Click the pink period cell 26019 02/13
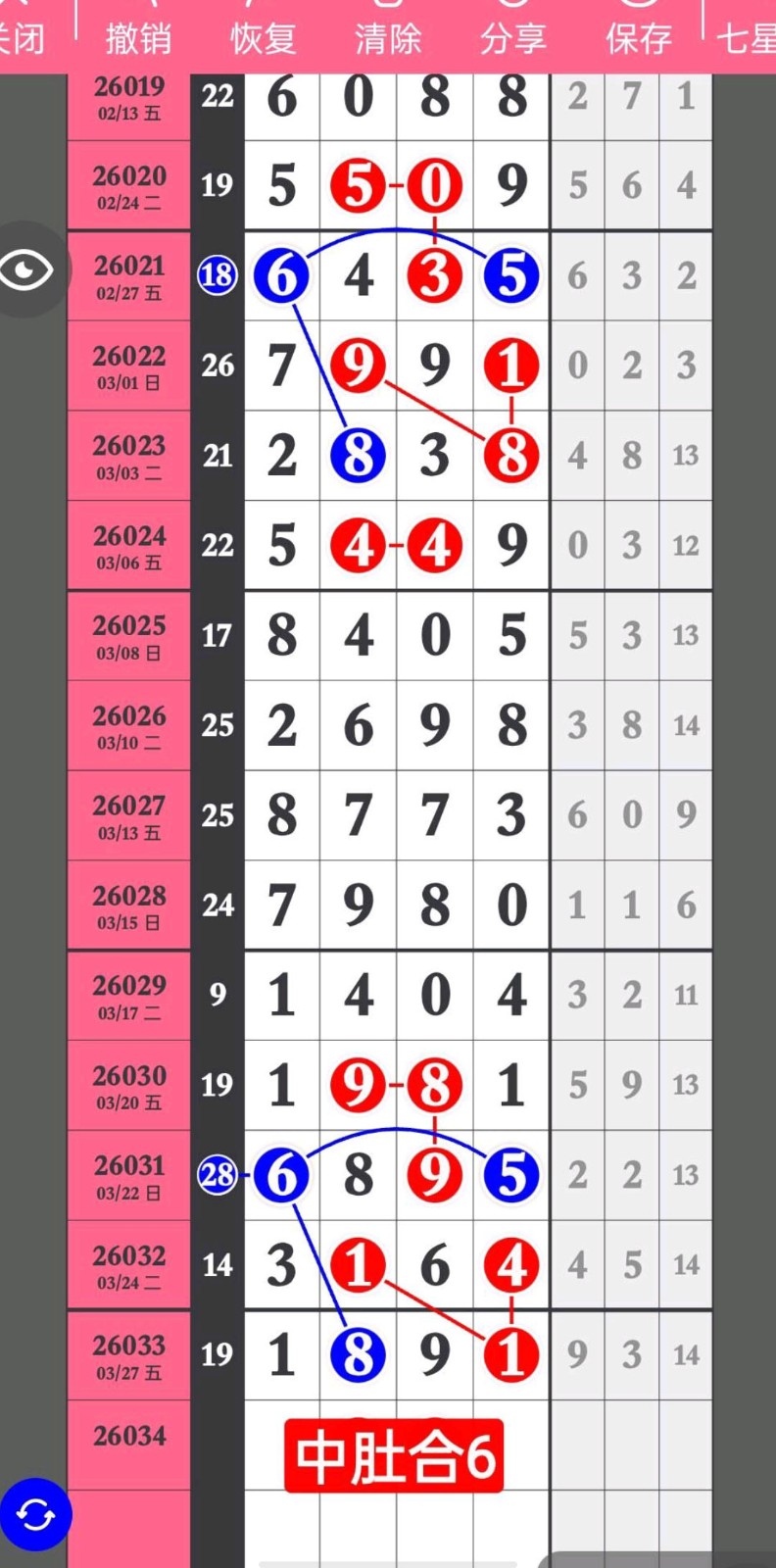This screenshot has height=1568, width=776. click(128, 96)
